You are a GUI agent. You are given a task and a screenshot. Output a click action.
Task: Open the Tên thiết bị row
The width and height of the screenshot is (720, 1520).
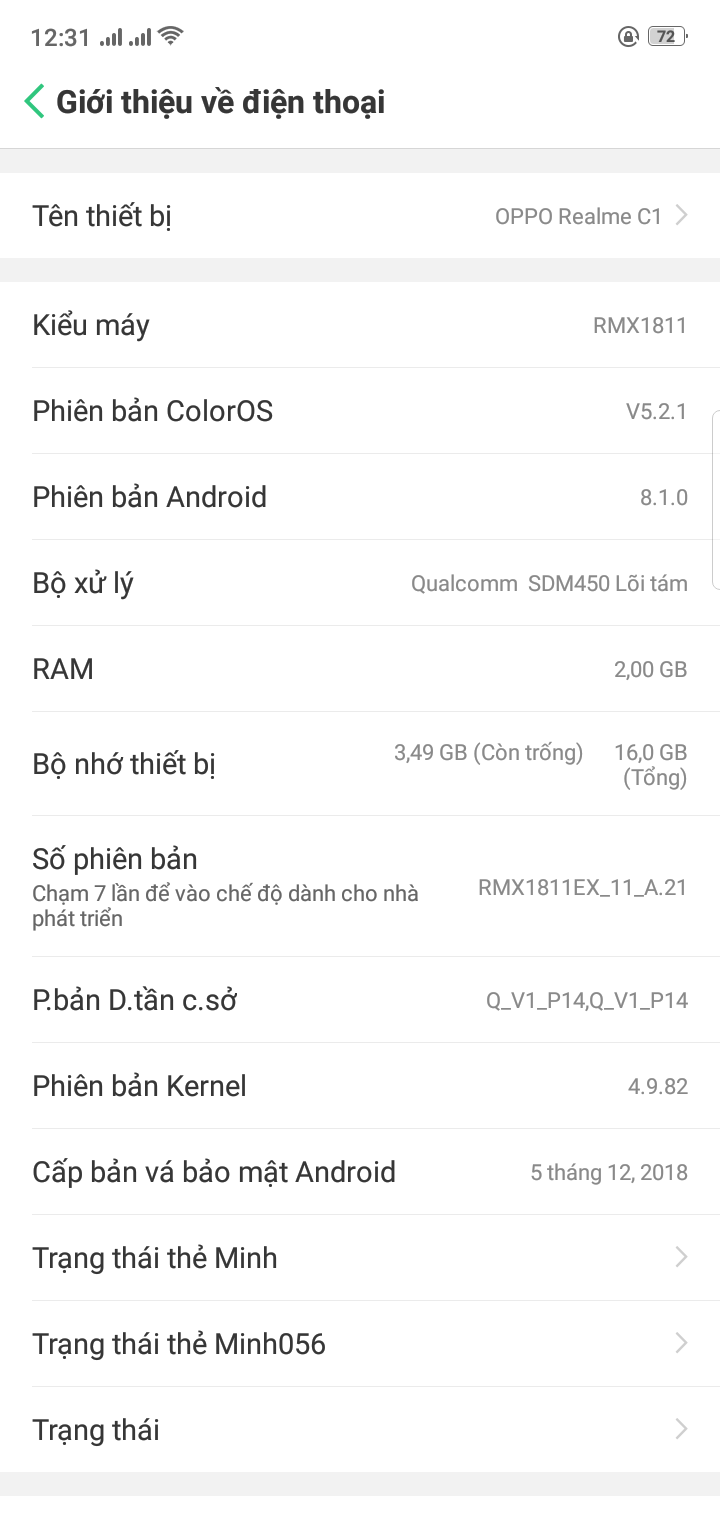[360, 216]
